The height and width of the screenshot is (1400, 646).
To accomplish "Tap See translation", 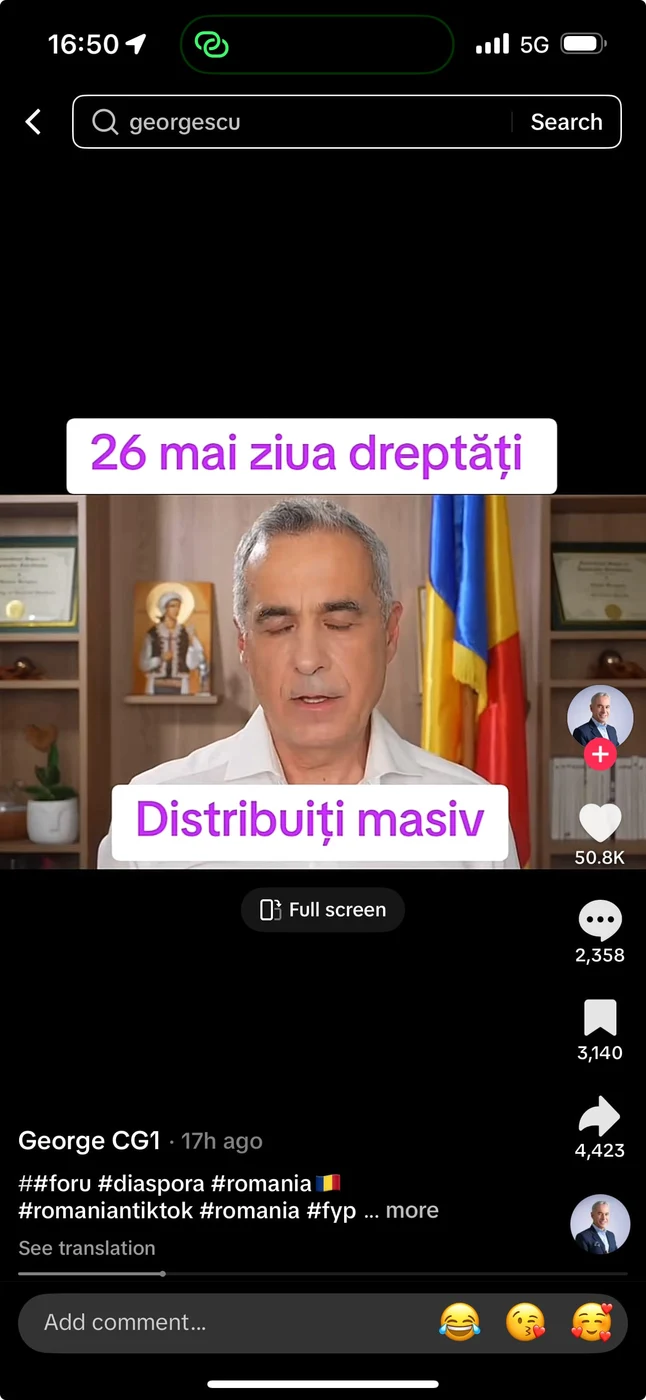I will pos(87,1248).
